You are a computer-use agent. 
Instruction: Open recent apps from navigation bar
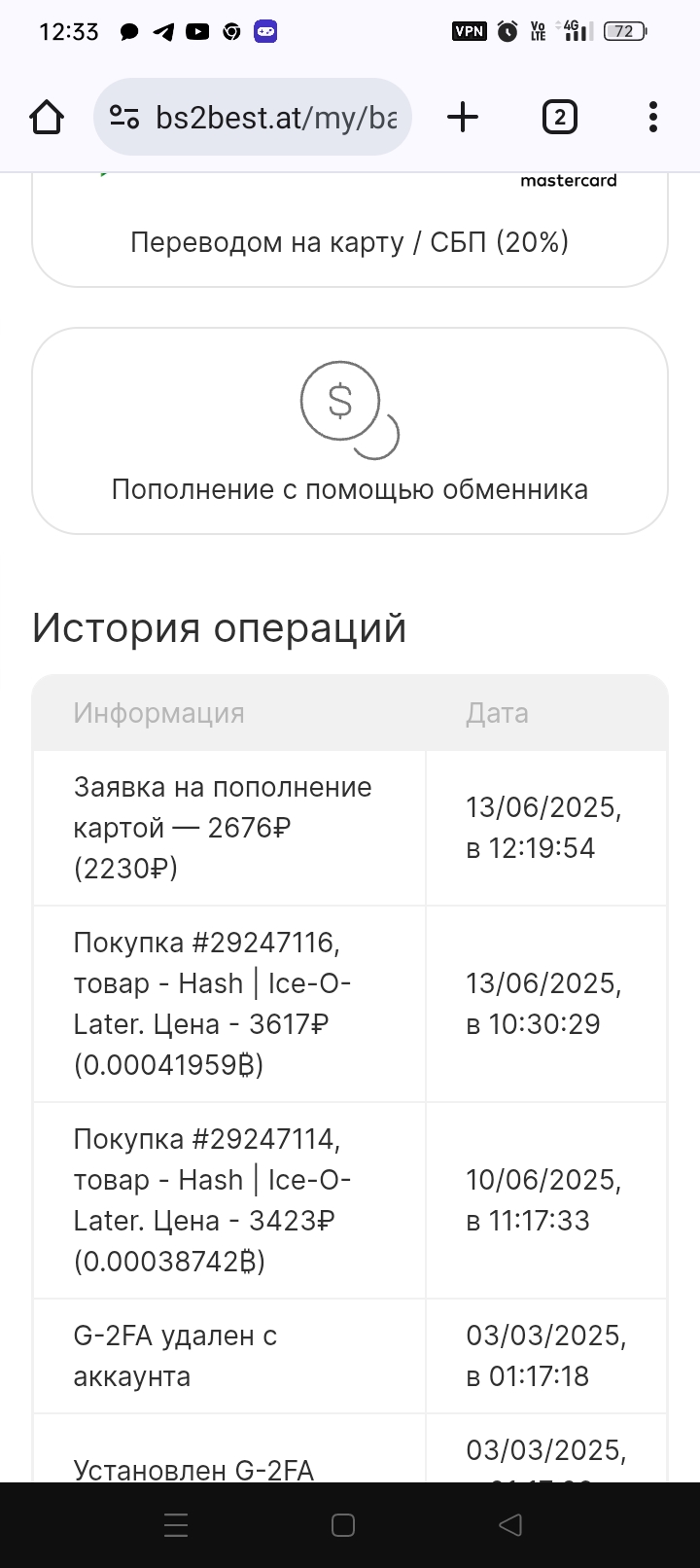pos(176,1525)
